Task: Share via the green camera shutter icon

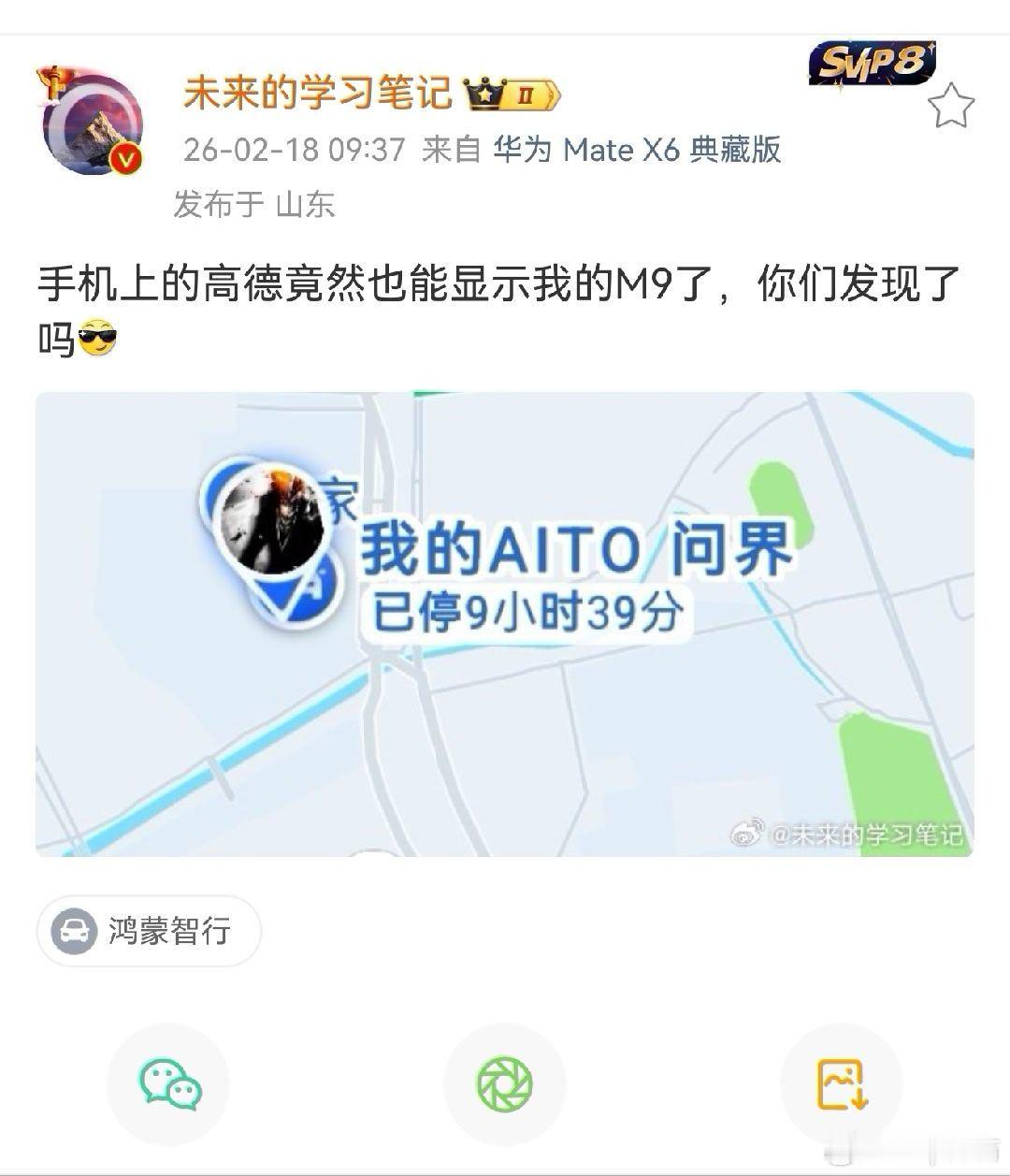Action: pyautogui.click(x=505, y=1085)
